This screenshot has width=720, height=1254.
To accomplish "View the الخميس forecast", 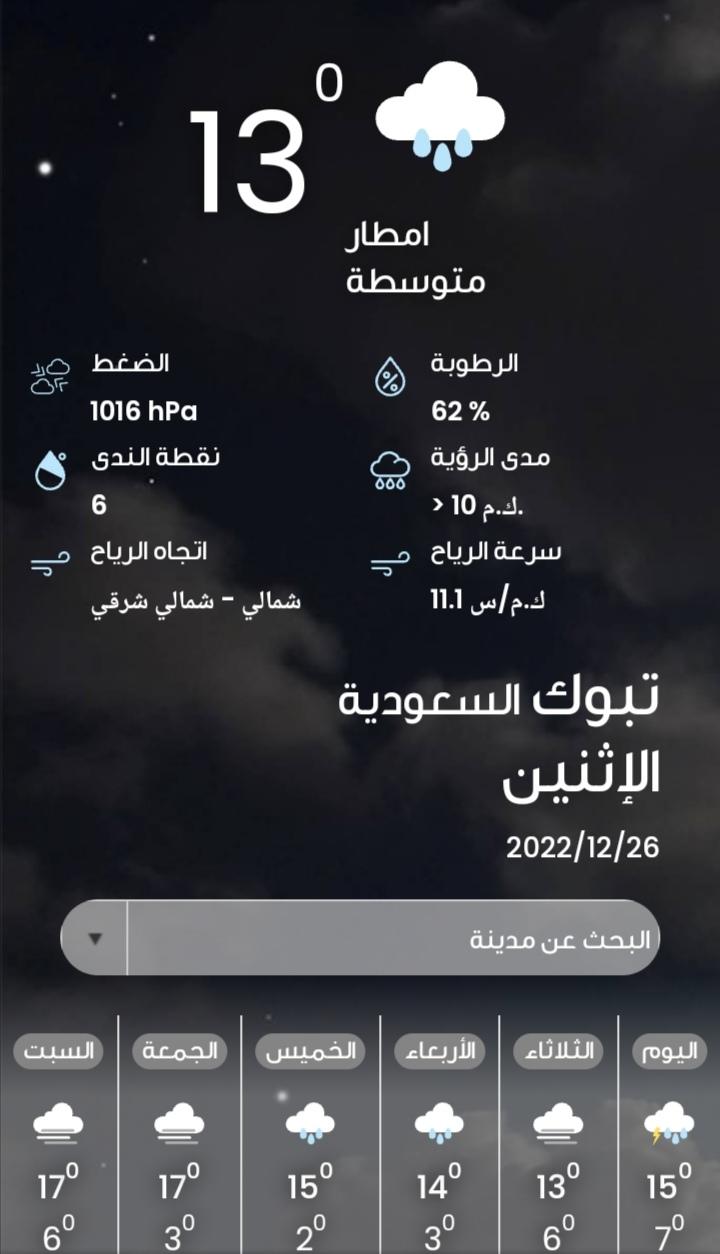I will point(310,1135).
